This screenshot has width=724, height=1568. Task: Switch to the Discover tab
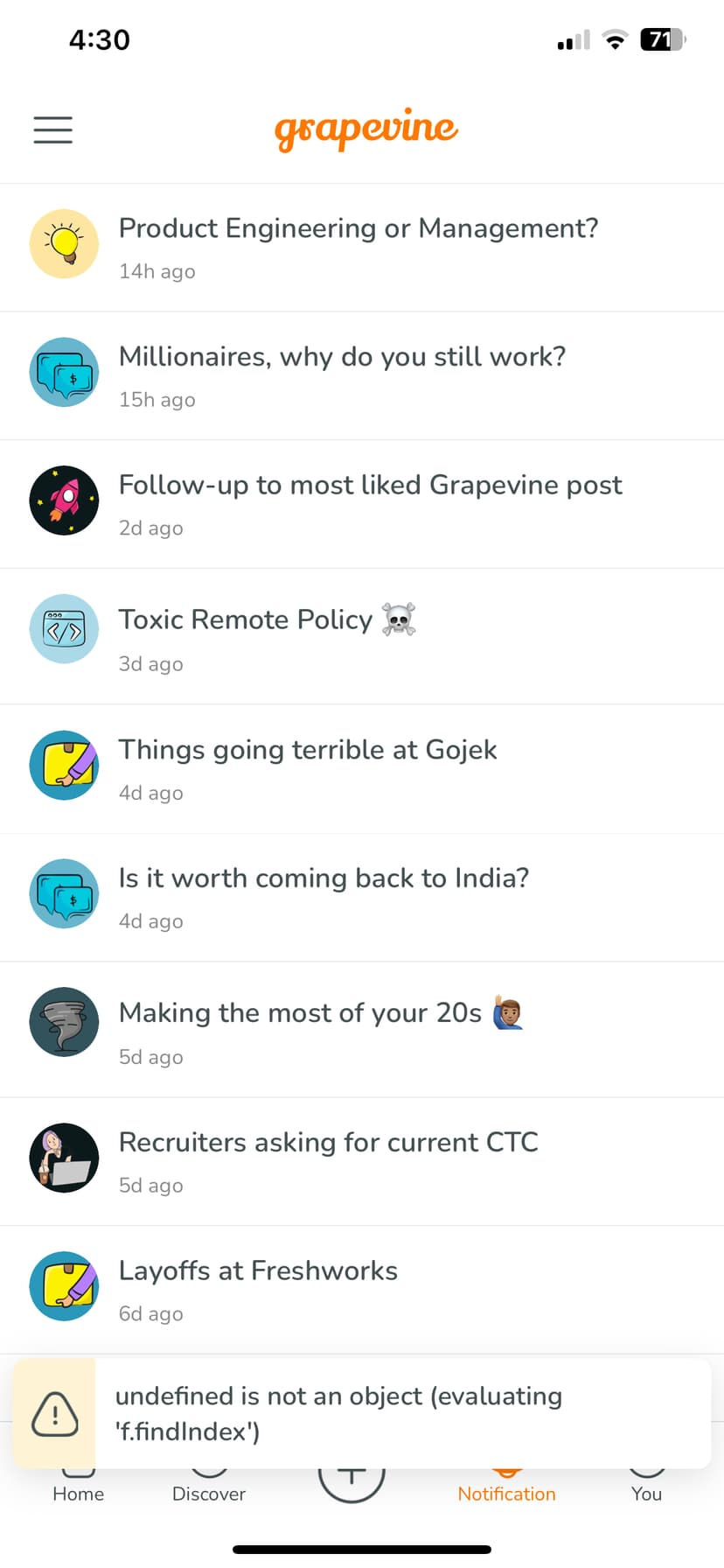tap(208, 1493)
